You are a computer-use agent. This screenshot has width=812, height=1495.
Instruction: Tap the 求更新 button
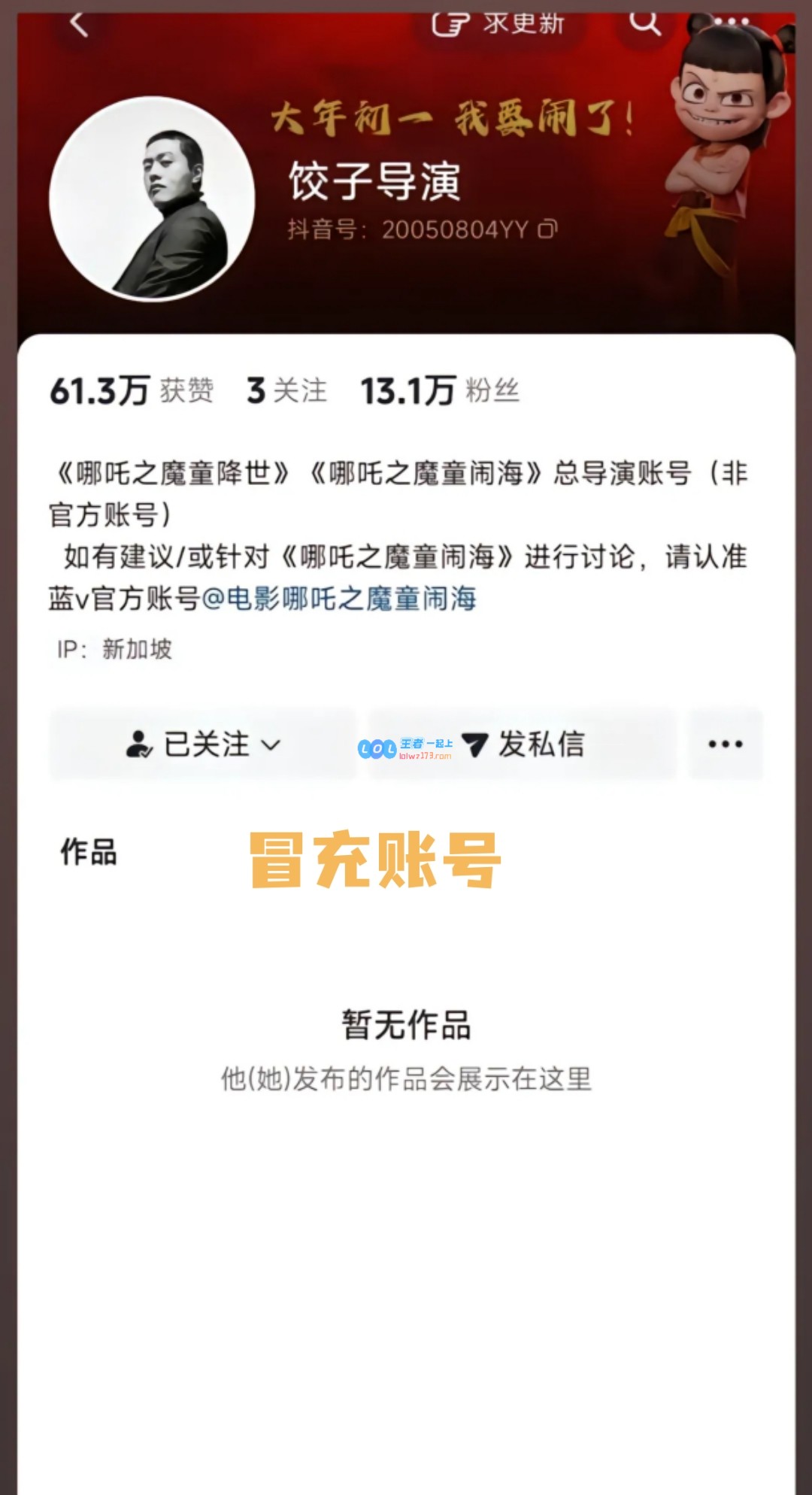499,24
